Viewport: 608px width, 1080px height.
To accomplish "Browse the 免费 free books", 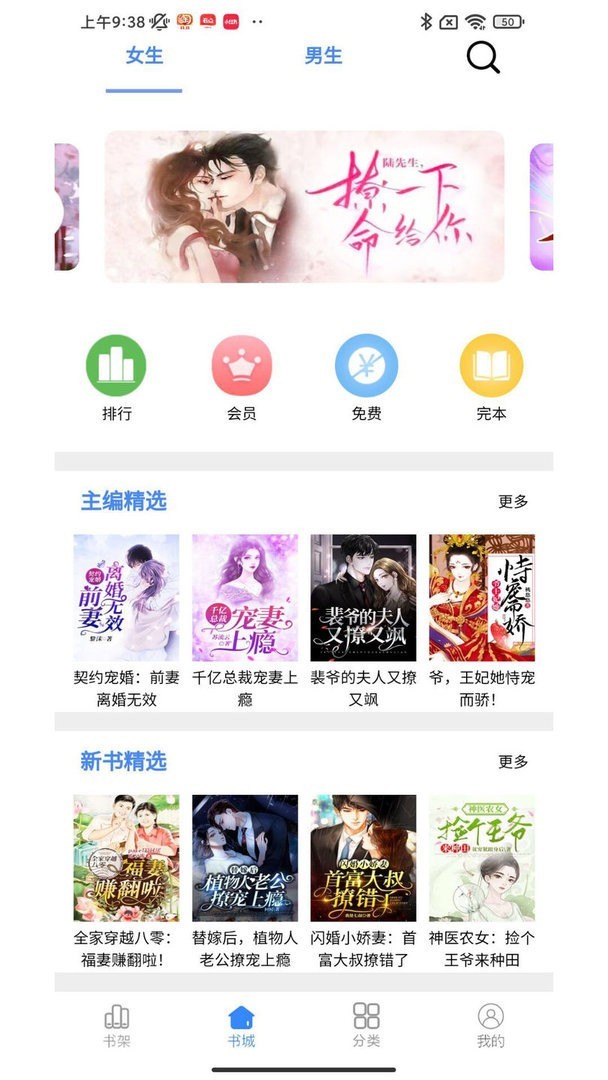I will tap(366, 377).
